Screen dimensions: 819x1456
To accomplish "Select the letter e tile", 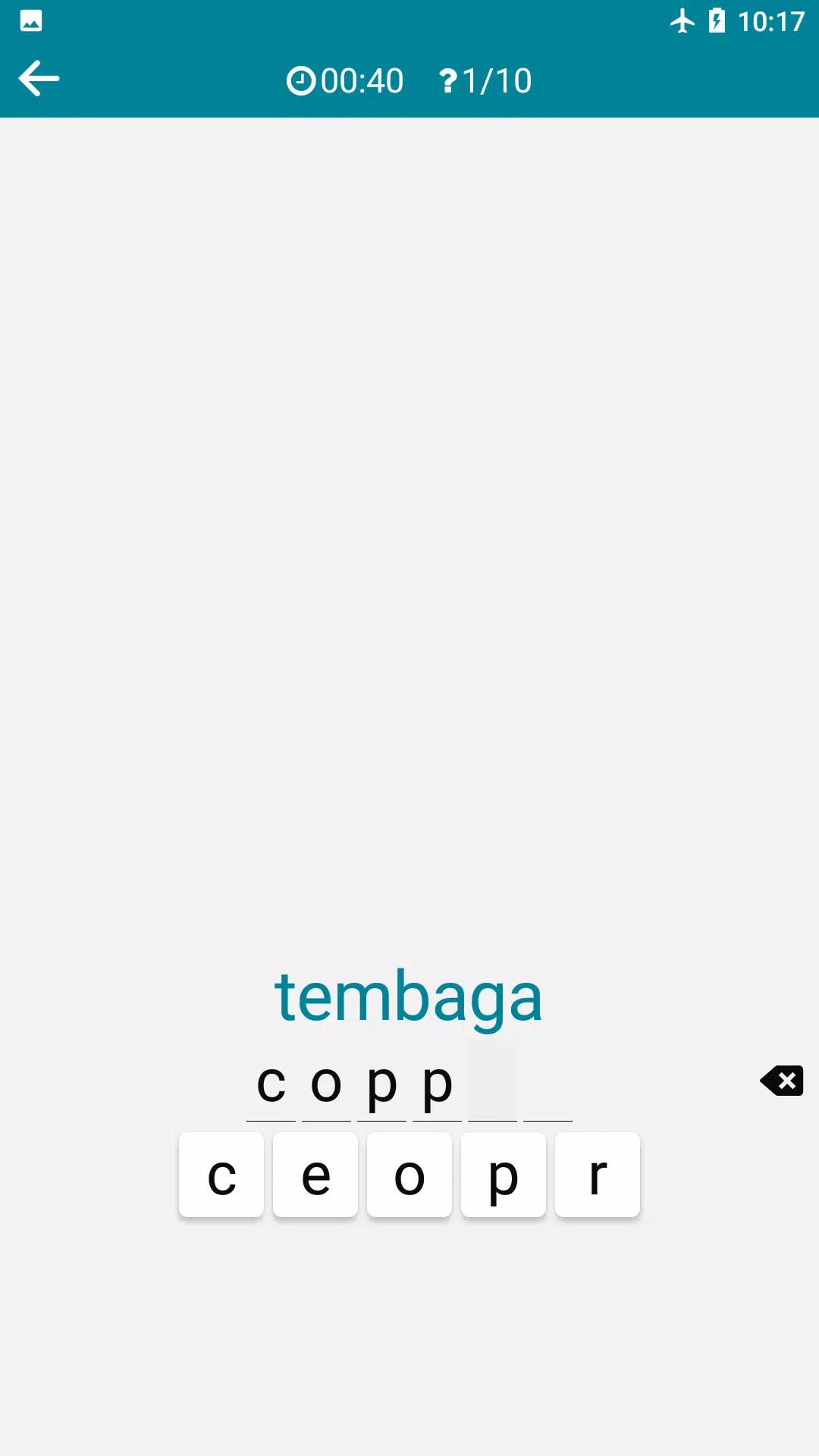I will coord(315,1175).
